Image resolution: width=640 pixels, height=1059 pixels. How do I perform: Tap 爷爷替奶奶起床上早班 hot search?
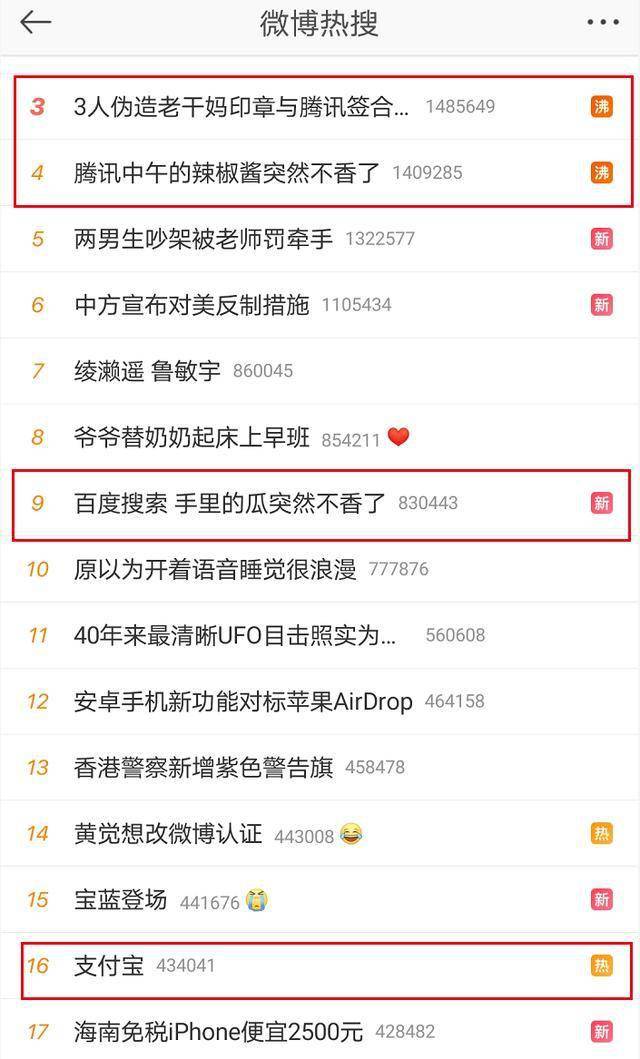point(192,438)
